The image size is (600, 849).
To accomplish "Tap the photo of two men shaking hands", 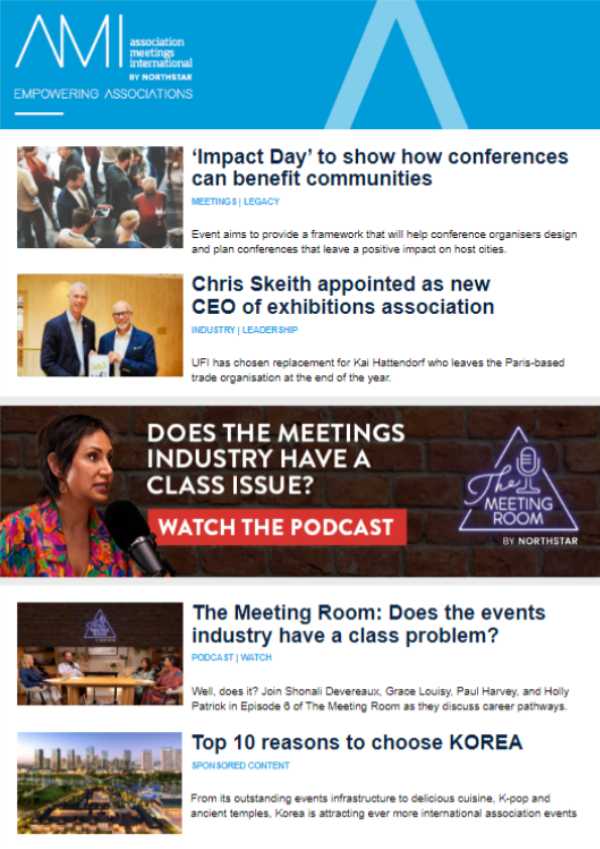I will pyautogui.click(x=99, y=325).
